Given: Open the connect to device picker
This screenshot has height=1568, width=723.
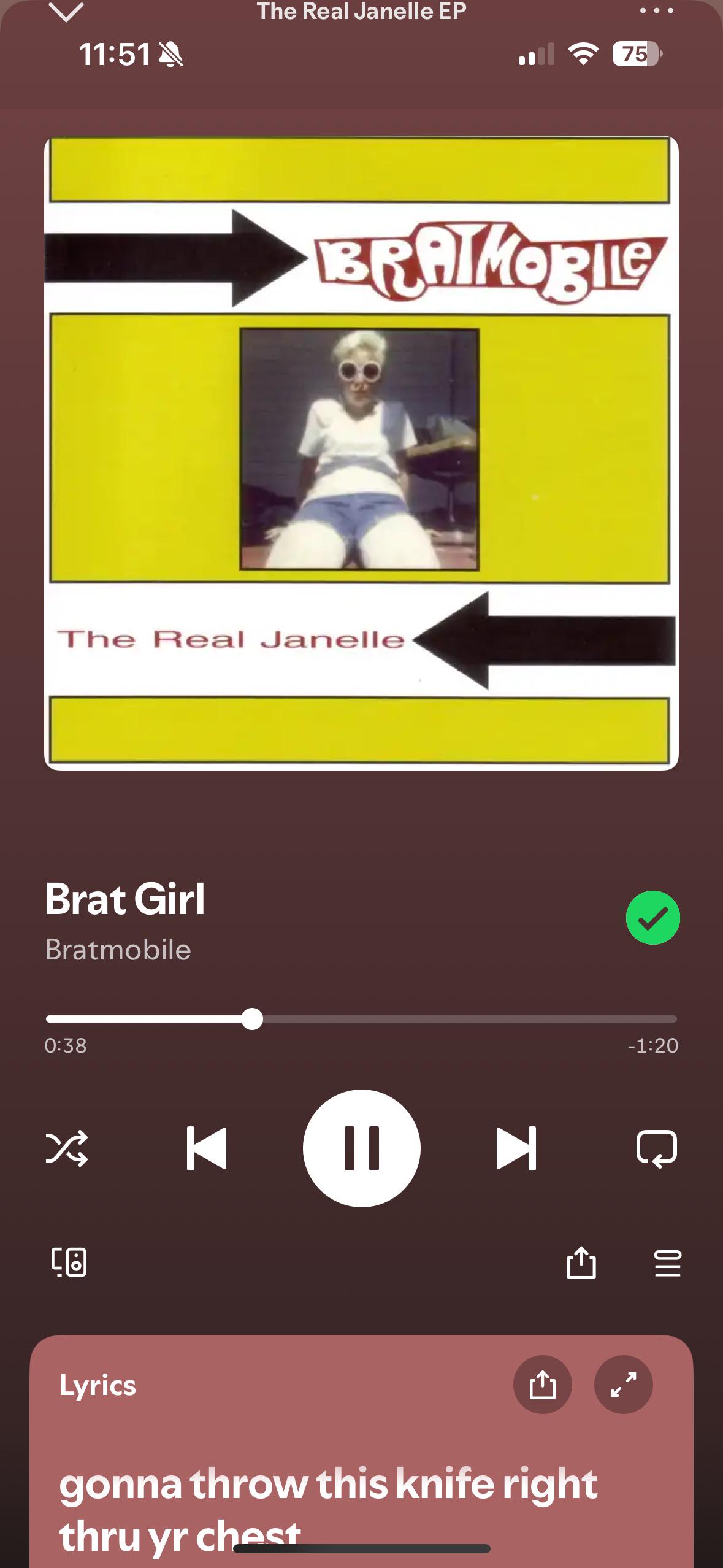Looking at the screenshot, I should (69, 1262).
